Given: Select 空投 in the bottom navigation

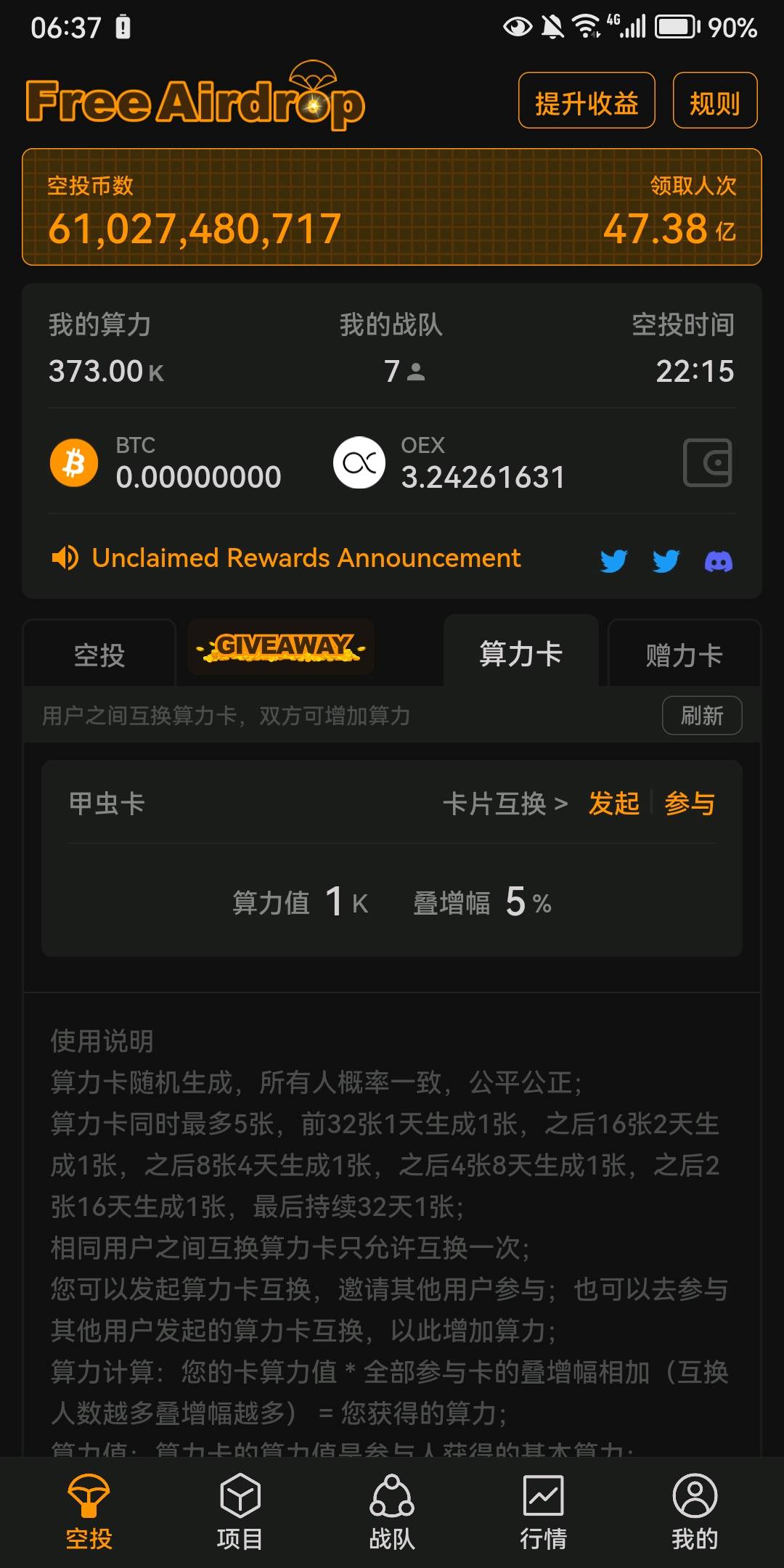Looking at the screenshot, I should (x=89, y=1511).
